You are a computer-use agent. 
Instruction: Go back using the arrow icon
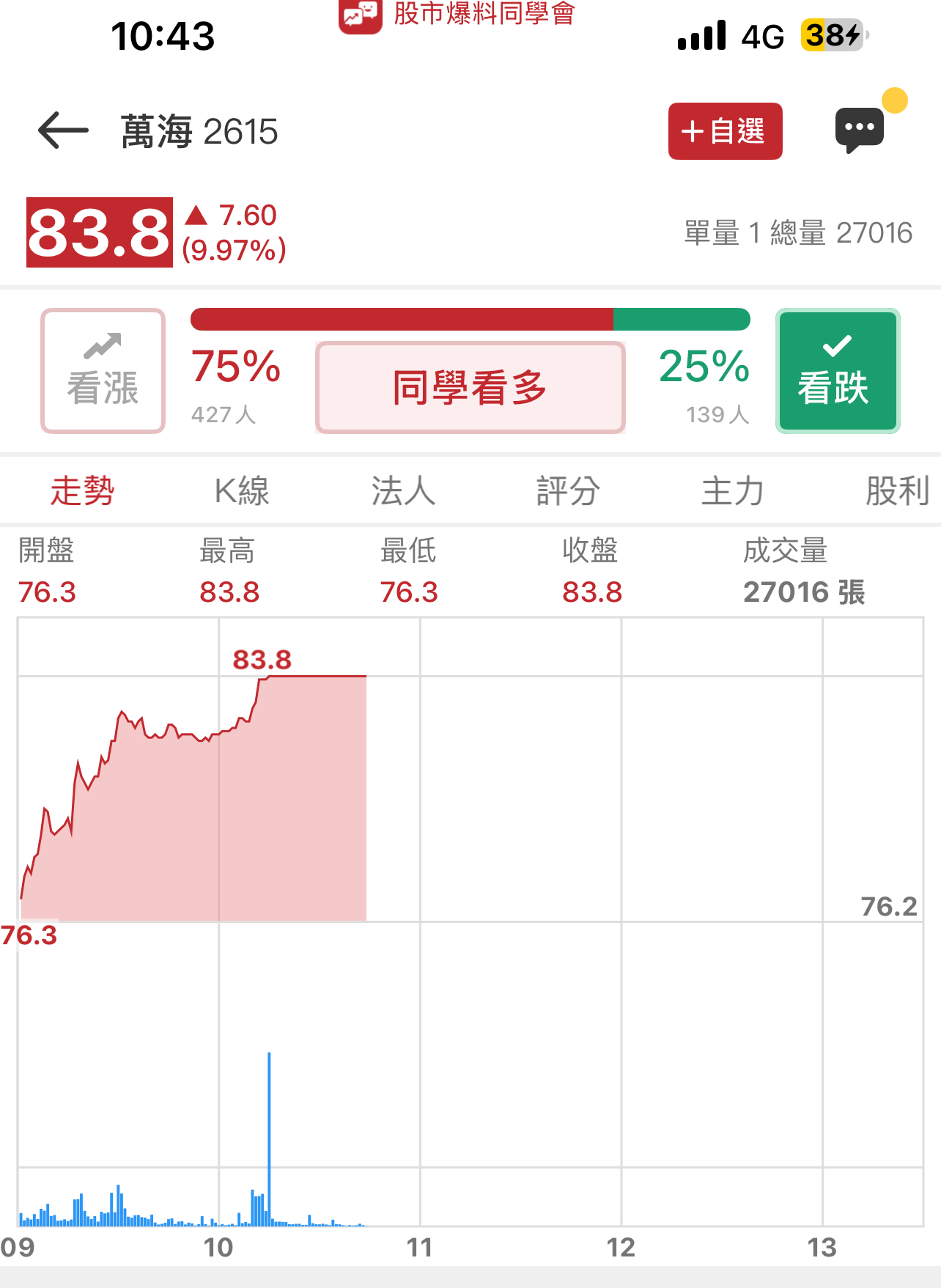[63, 131]
